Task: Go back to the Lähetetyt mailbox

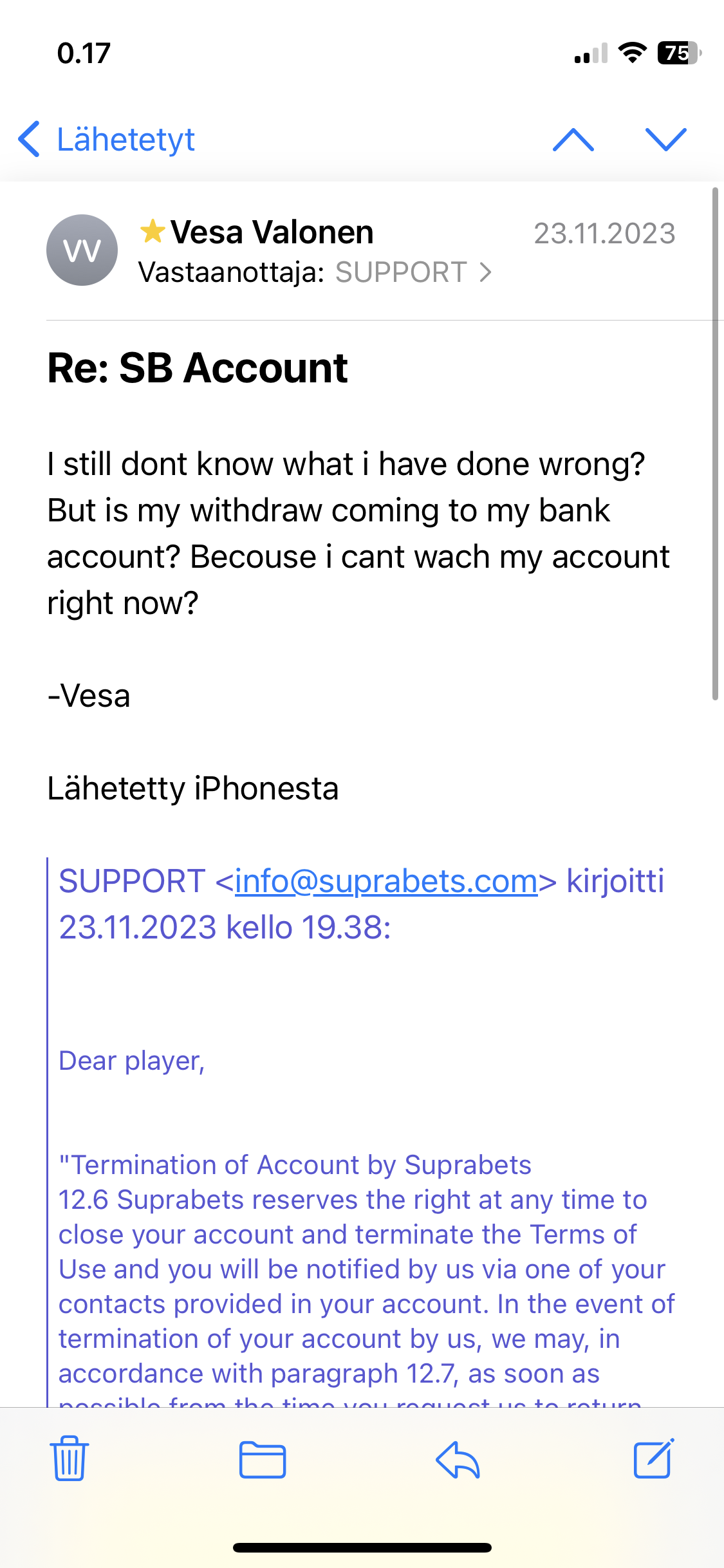Action: (106, 139)
